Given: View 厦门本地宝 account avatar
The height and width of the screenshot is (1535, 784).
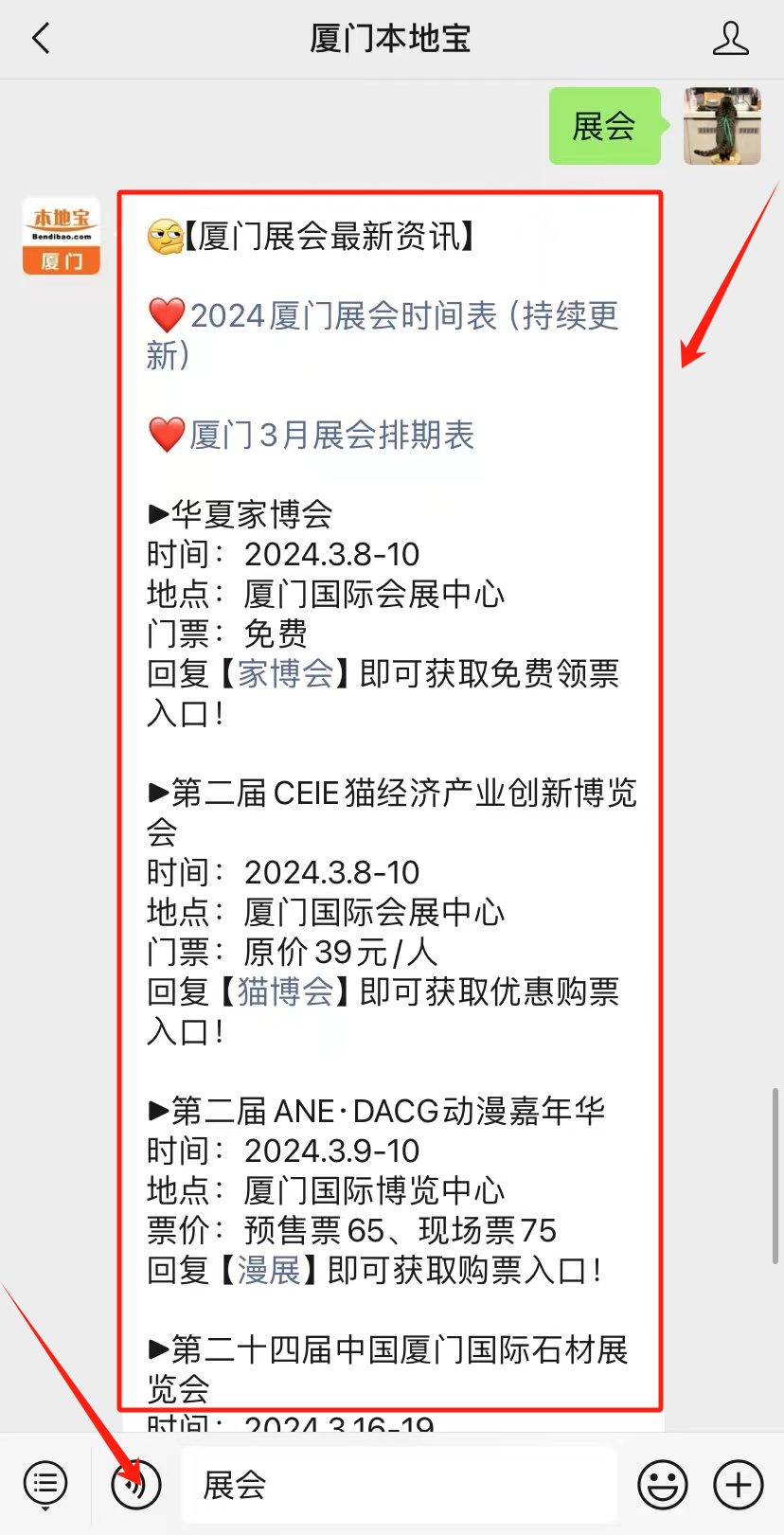Looking at the screenshot, I should coord(62,236).
